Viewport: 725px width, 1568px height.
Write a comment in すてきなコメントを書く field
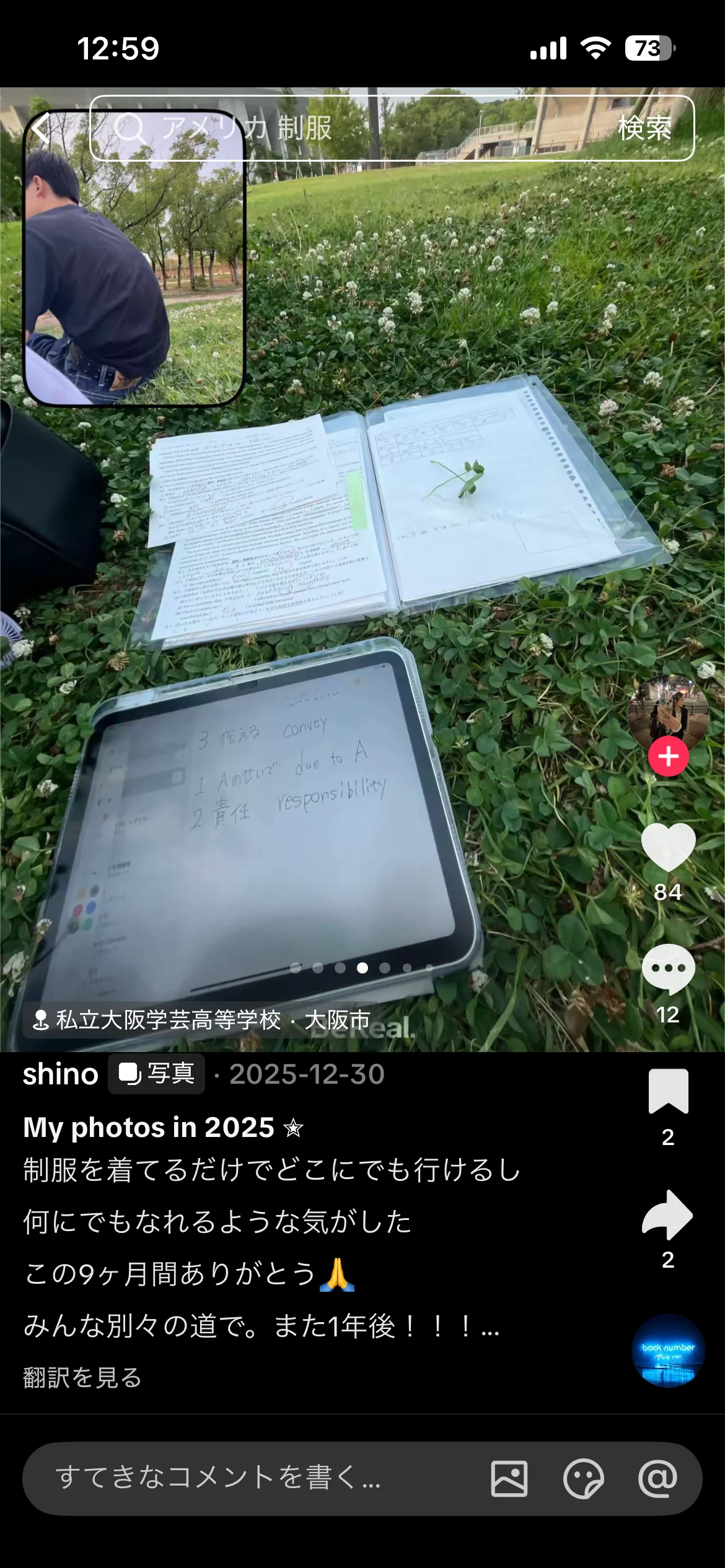coord(248,1478)
